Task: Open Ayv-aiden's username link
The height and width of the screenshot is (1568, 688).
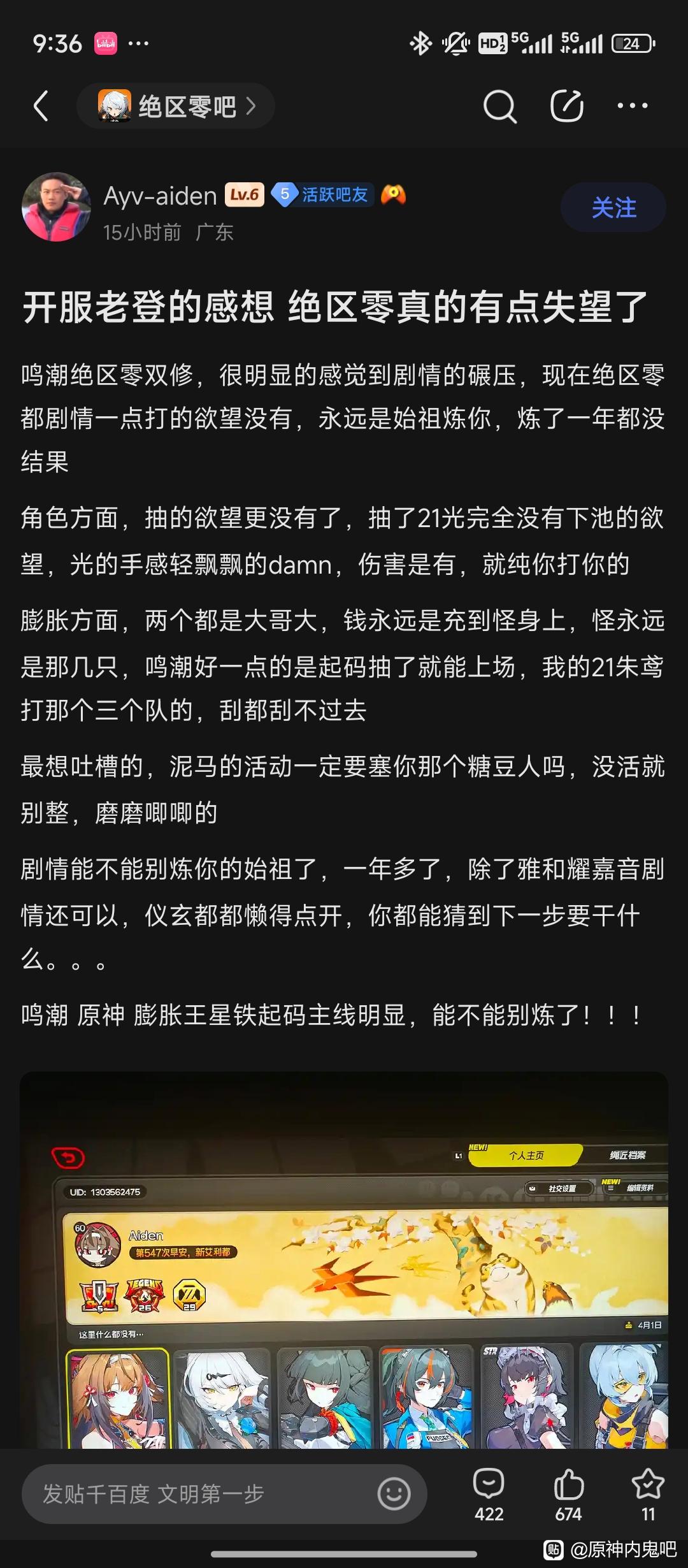Action: (x=161, y=196)
